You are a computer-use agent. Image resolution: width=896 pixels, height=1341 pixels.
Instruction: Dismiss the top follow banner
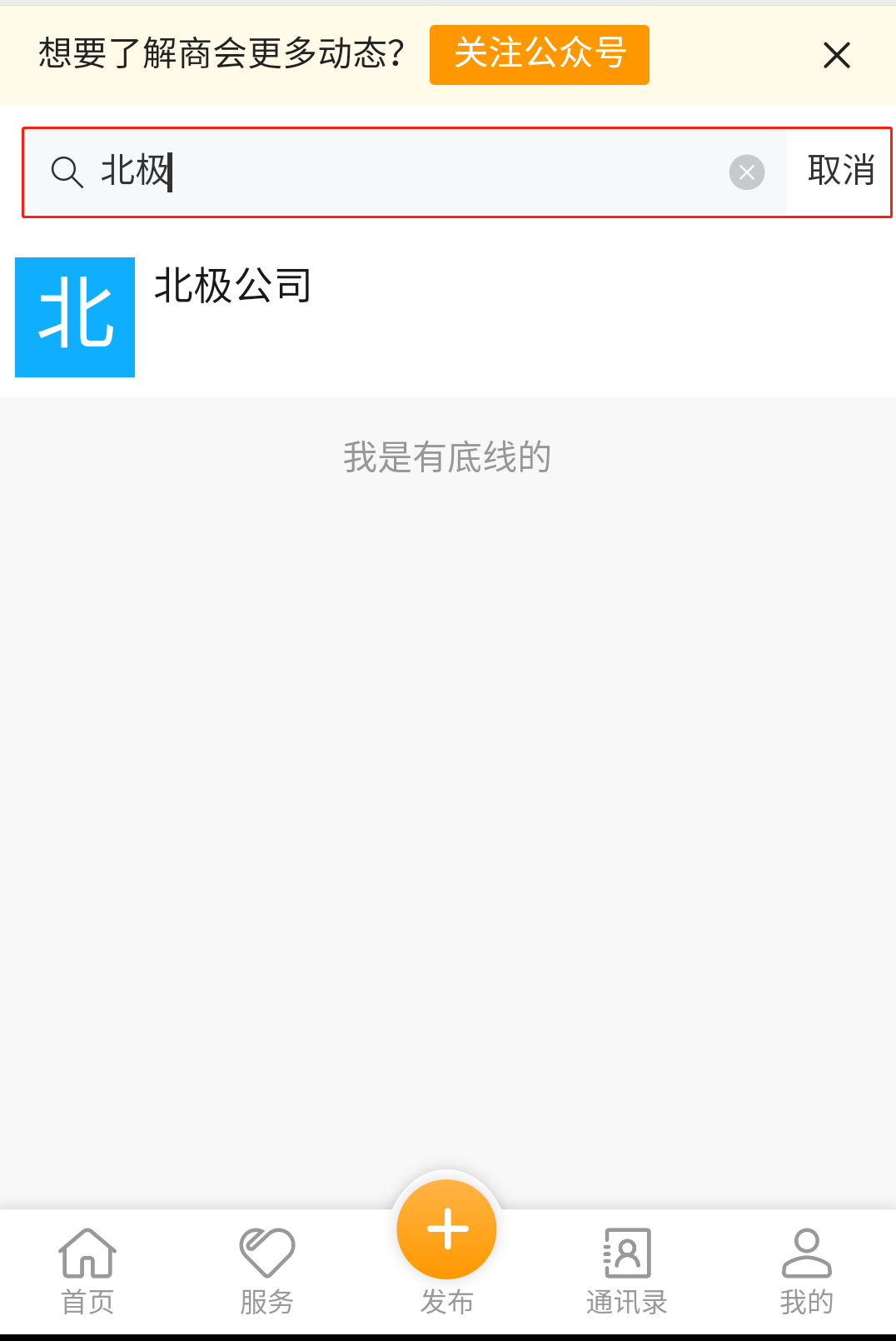click(x=836, y=56)
